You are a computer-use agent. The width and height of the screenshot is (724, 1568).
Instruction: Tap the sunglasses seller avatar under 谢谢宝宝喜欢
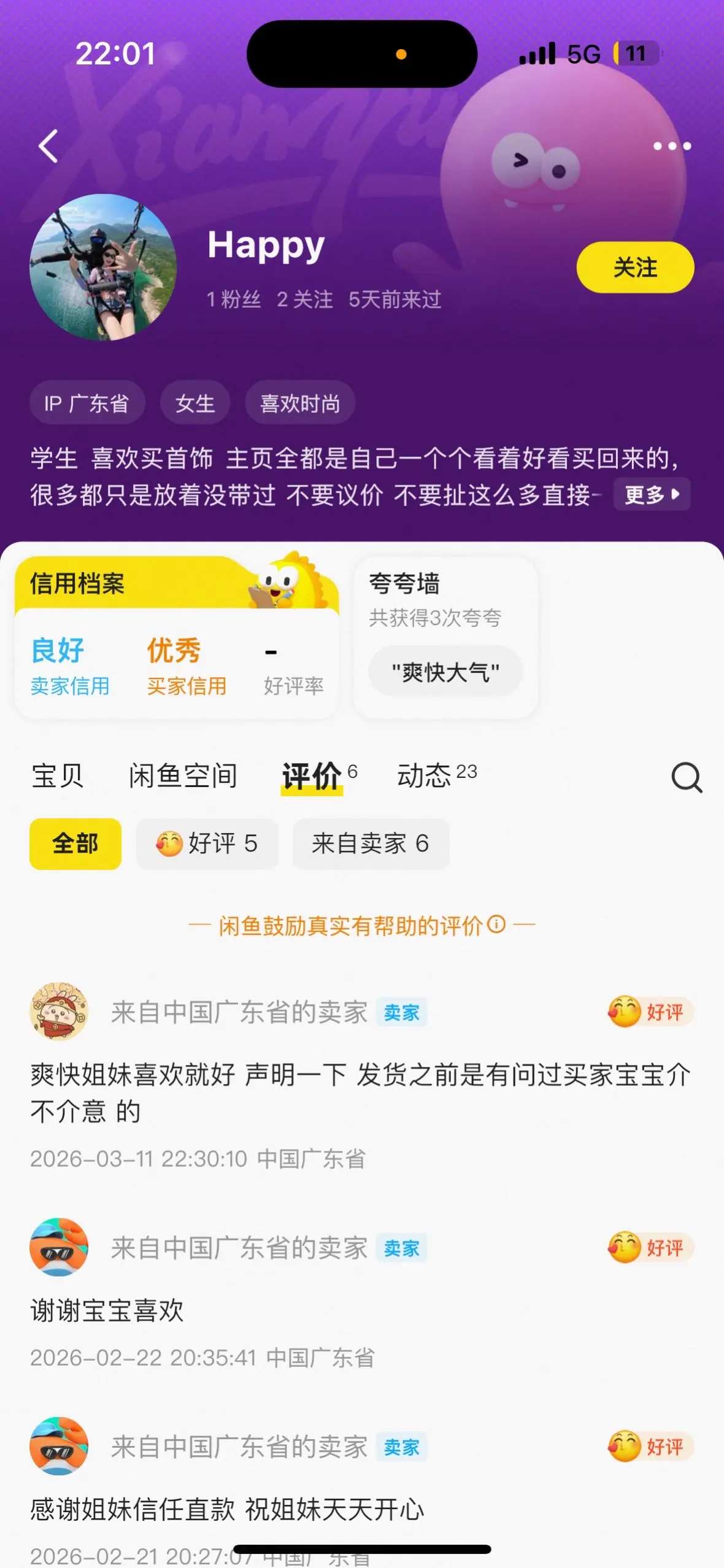pyautogui.click(x=60, y=1248)
